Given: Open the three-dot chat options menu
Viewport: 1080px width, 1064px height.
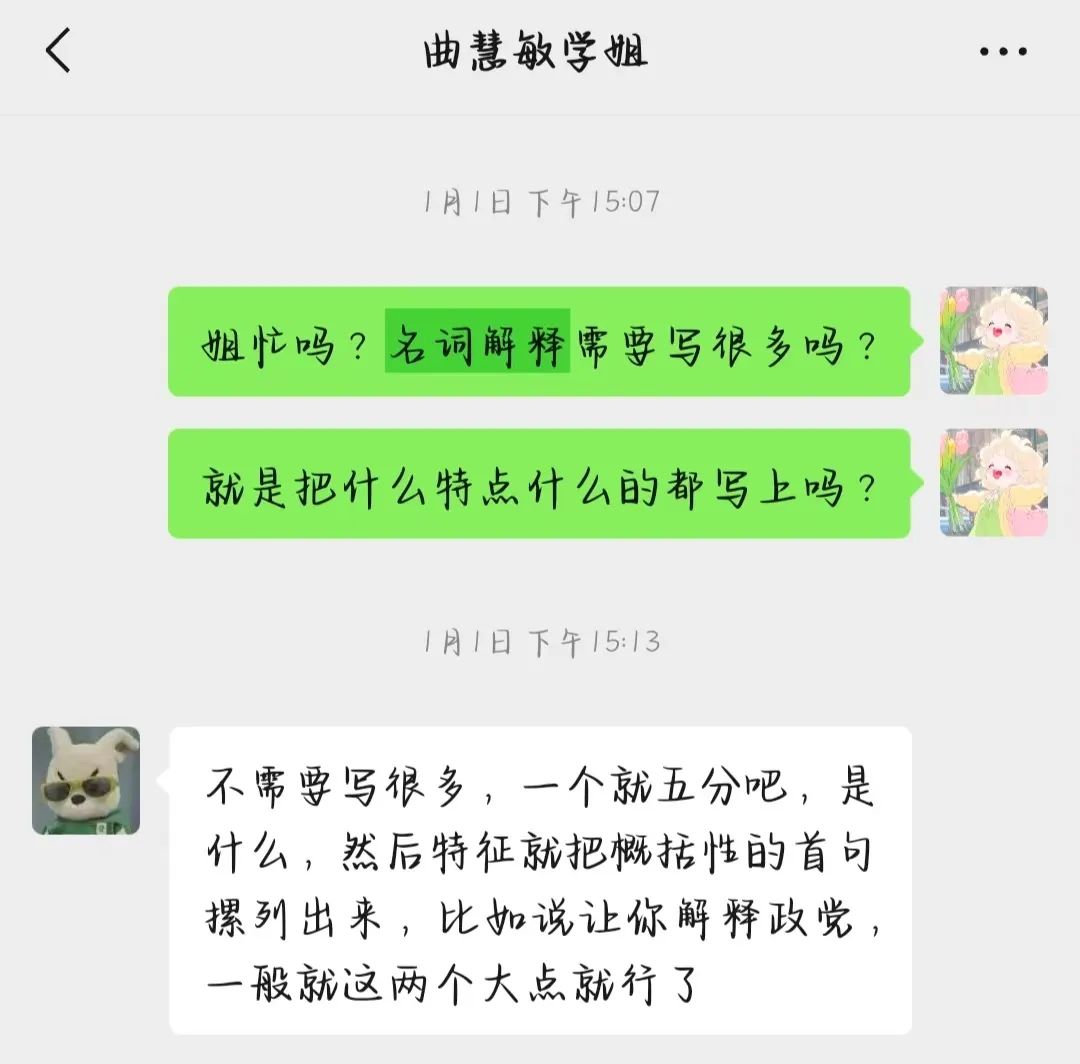Looking at the screenshot, I should (x=1002, y=52).
